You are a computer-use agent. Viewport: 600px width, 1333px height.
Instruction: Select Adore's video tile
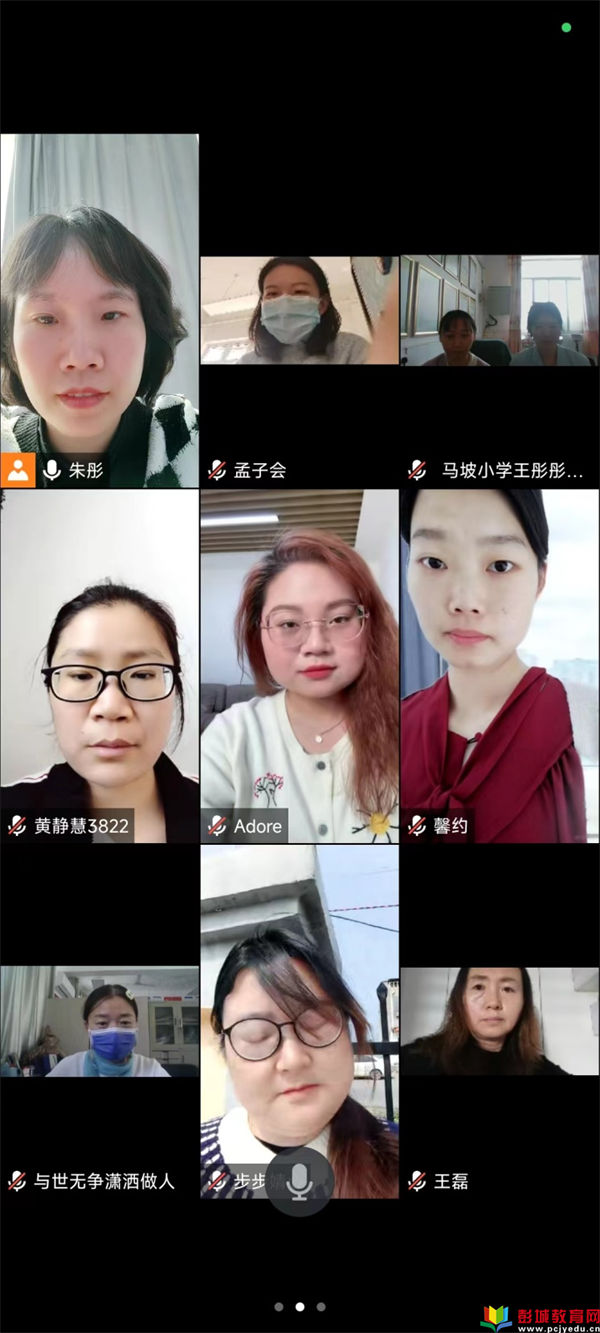(299, 665)
